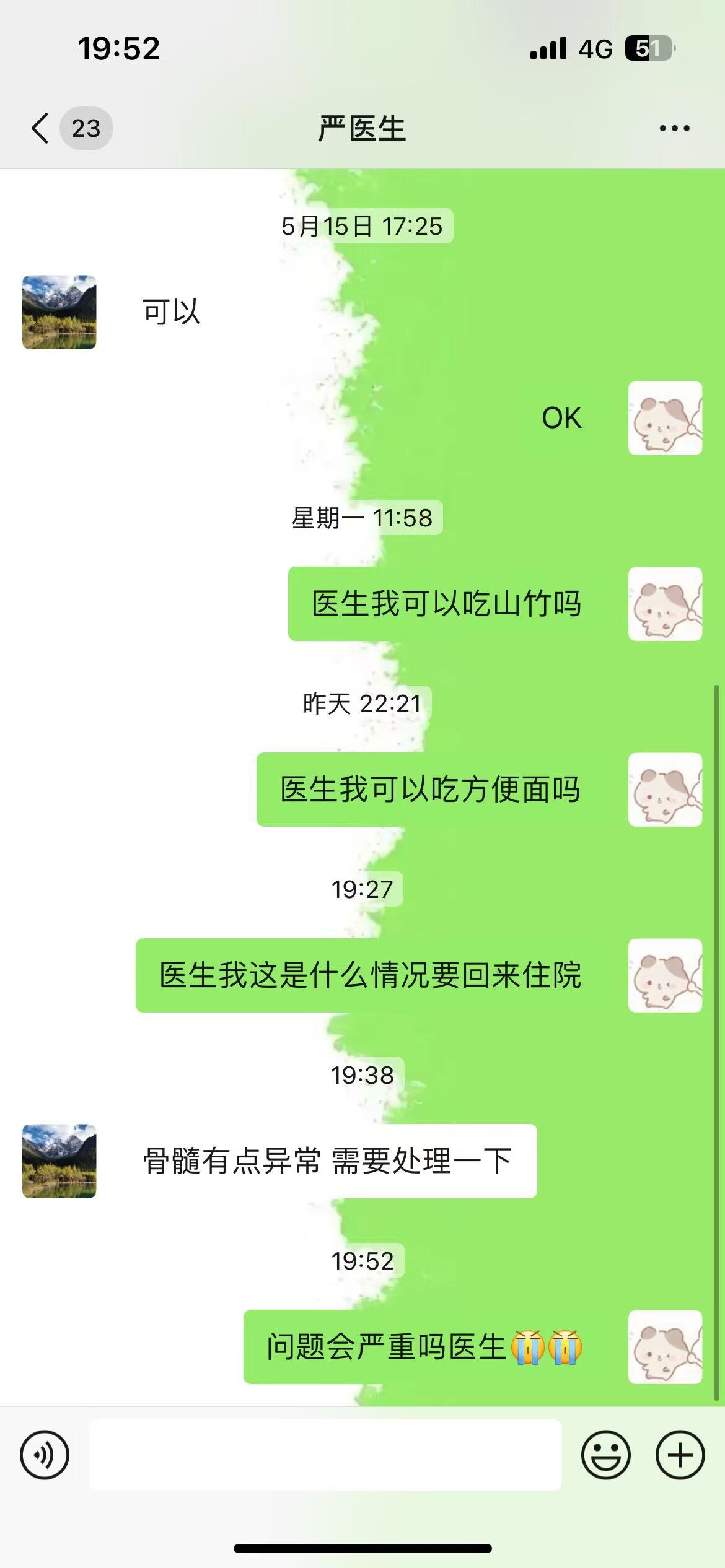Open the chat info overflow menu
The height and width of the screenshot is (1568, 725).
click(x=674, y=128)
